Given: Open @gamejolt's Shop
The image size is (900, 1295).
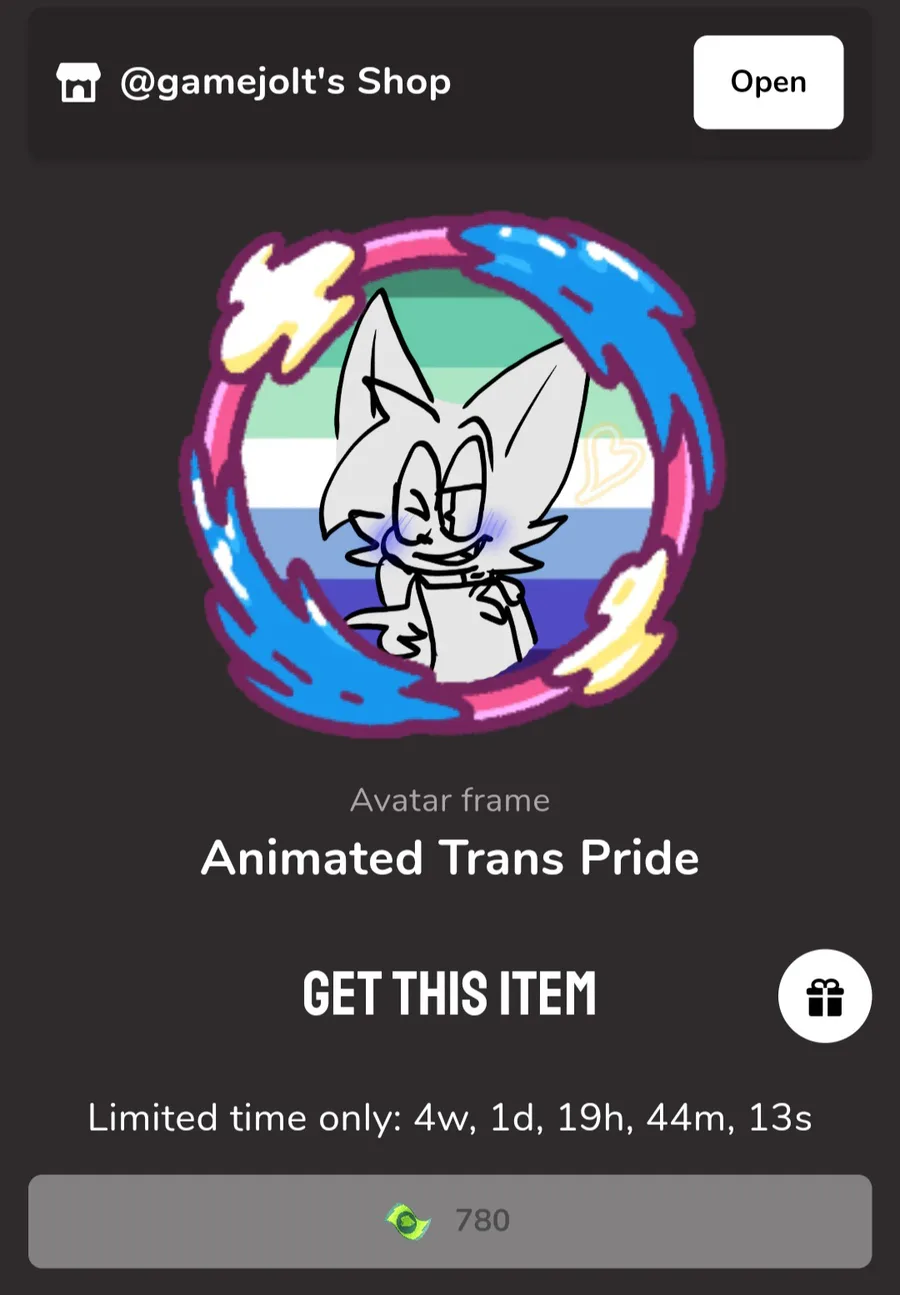Looking at the screenshot, I should coord(768,82).
